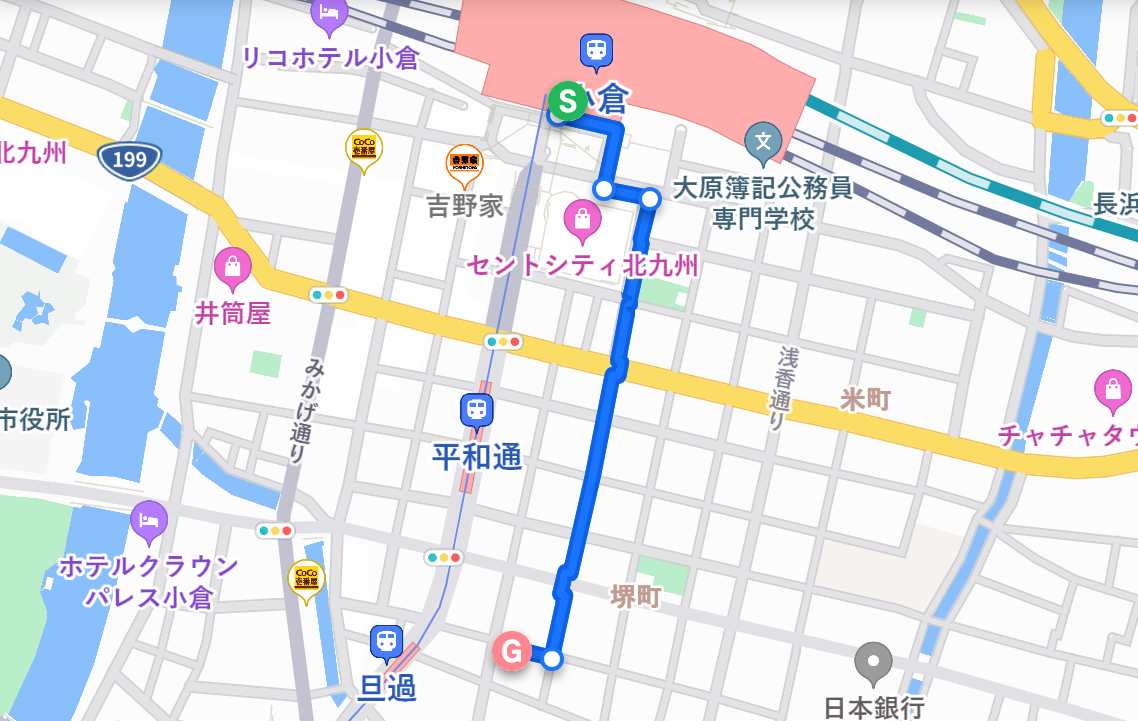
Task: Open the チャチャタウン shopping pin
Action: coord(1112,389)
